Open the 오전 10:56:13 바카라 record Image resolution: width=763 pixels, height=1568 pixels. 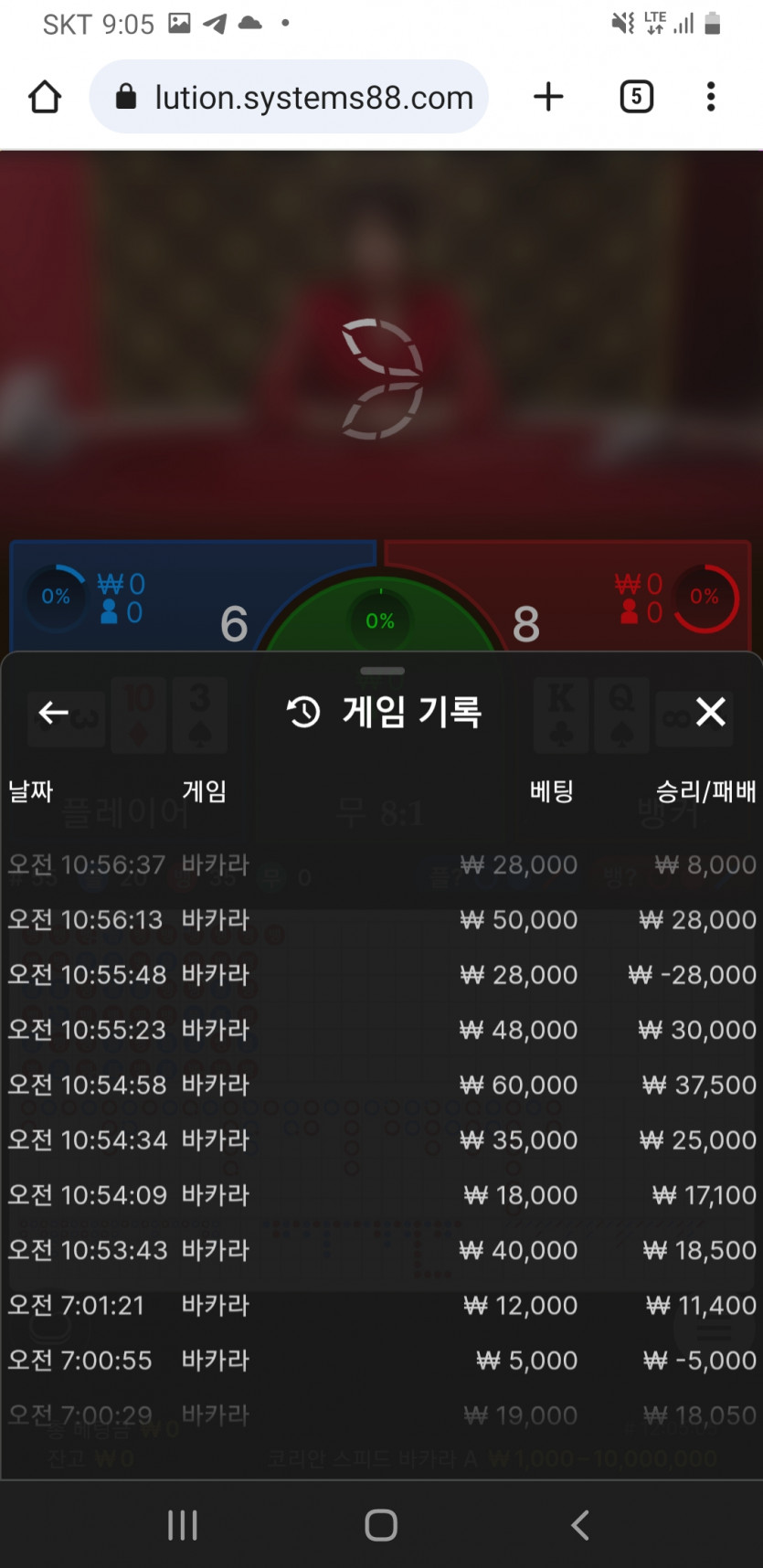click(x=381, y=920)
